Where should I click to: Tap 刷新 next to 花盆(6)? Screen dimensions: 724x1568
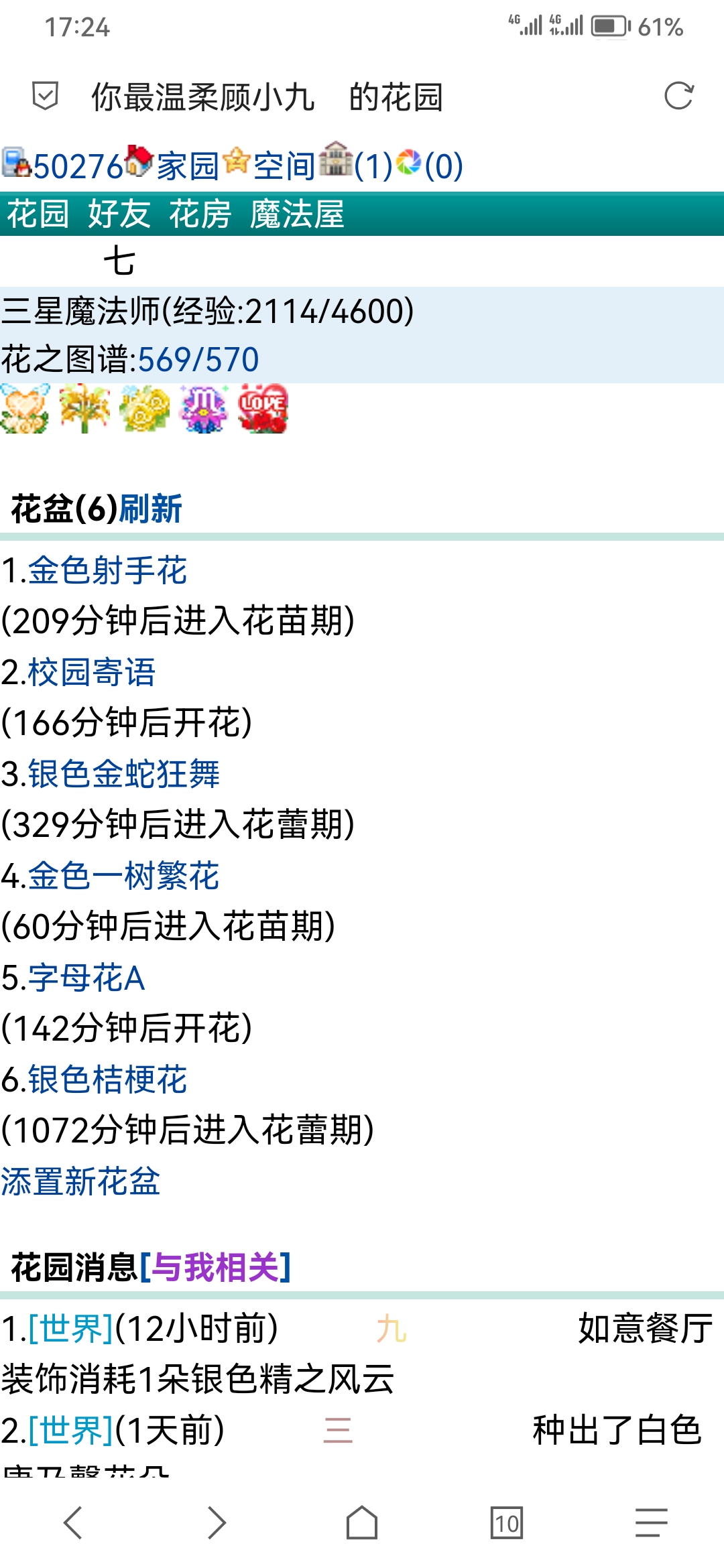pyautogui.click(x=151, y=509)
